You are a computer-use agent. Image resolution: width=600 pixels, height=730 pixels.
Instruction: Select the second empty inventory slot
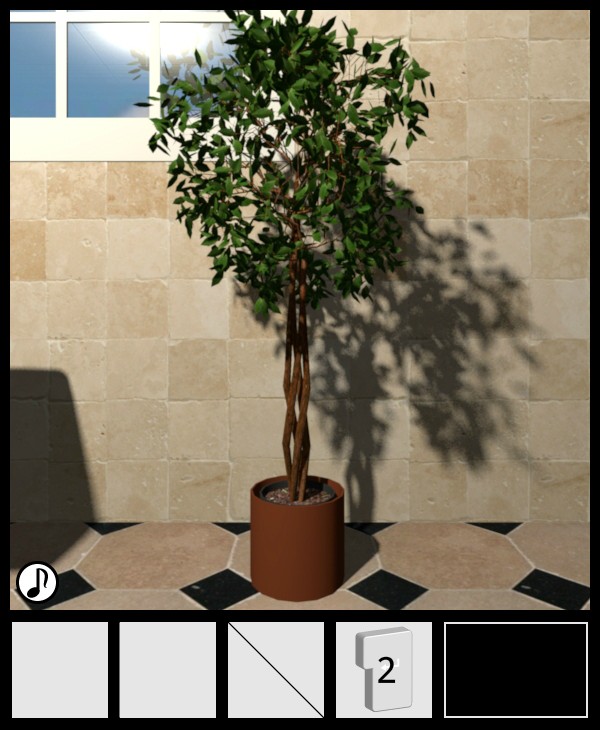pyautogui.click(x=168, y=670)
